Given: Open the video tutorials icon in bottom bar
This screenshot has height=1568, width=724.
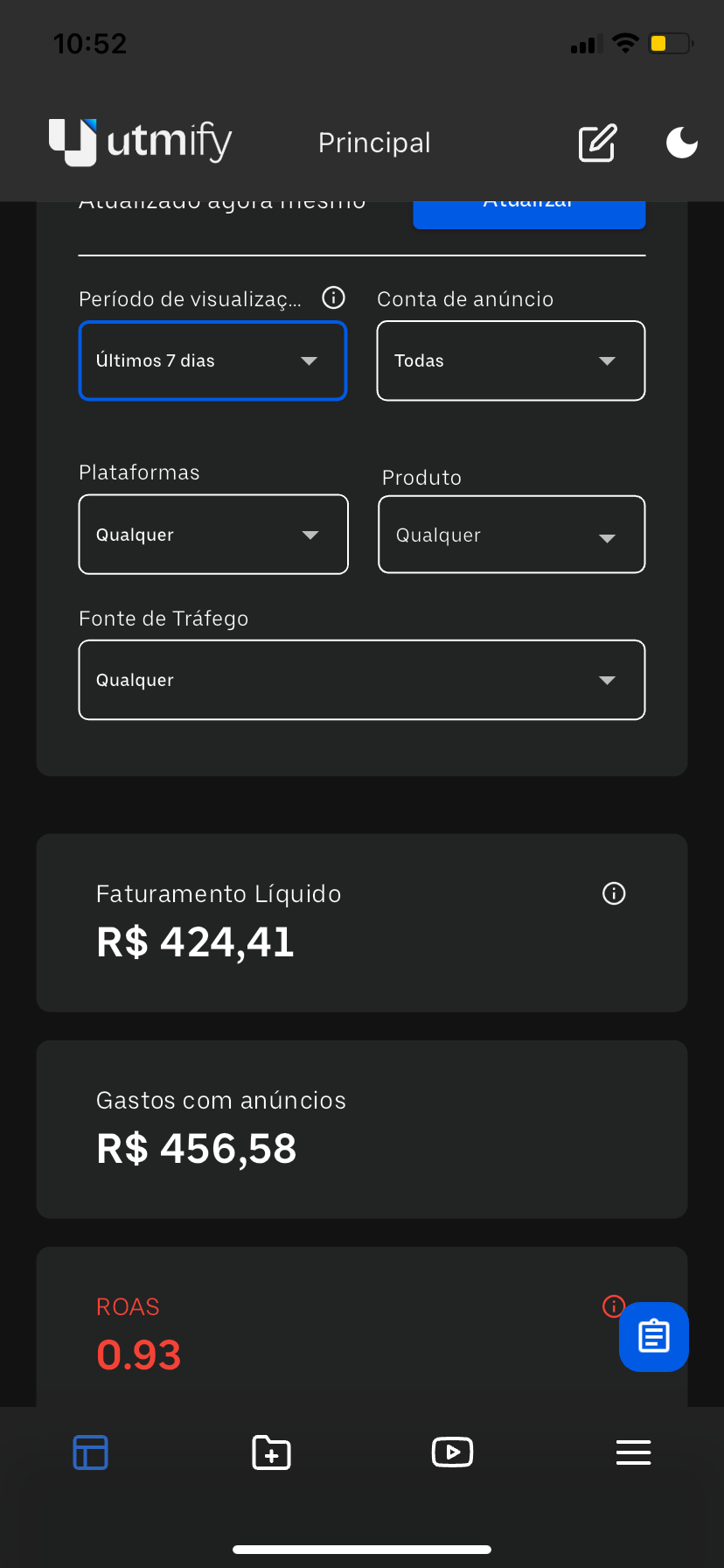Looking at the screenshot, I should (x=452, y=1452).
